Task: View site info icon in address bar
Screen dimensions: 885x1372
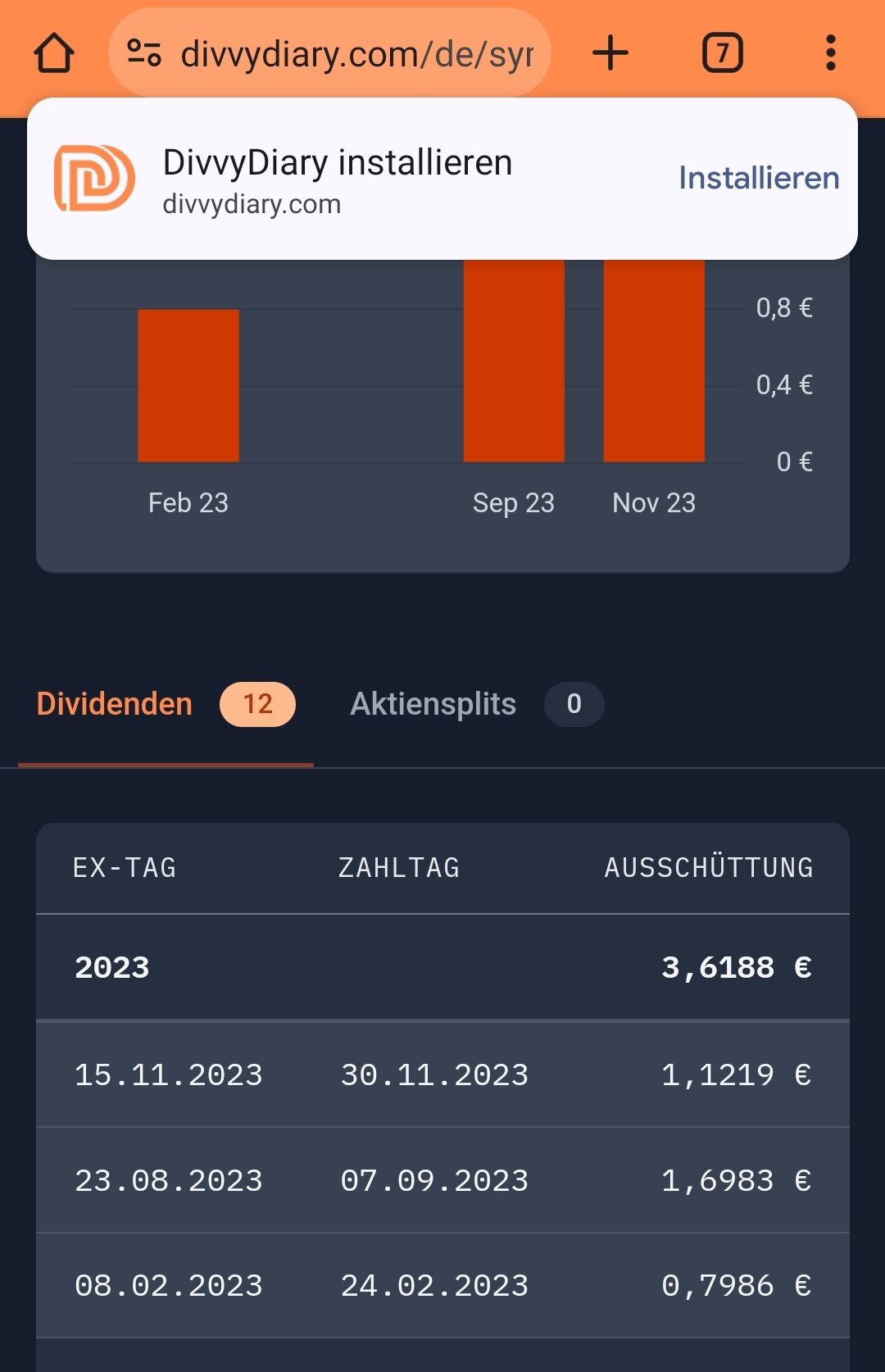Action: 144,54
